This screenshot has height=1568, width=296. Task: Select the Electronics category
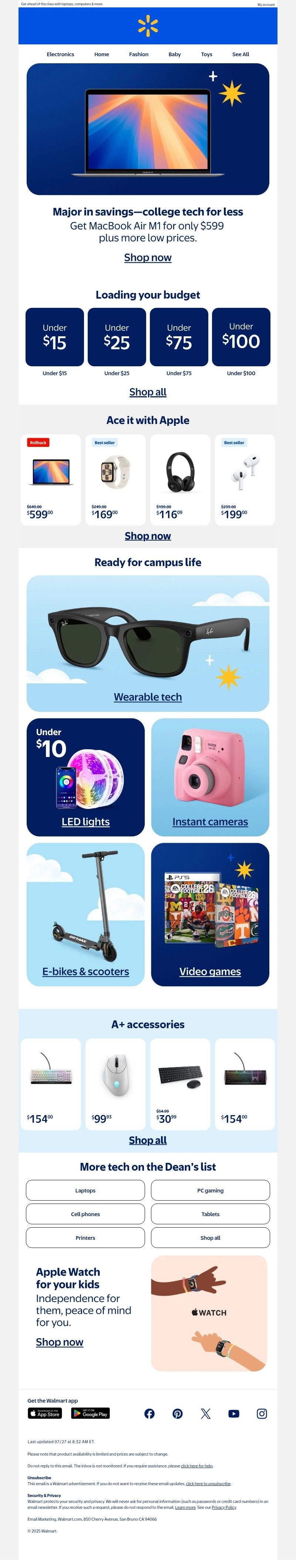click(60, 54)
